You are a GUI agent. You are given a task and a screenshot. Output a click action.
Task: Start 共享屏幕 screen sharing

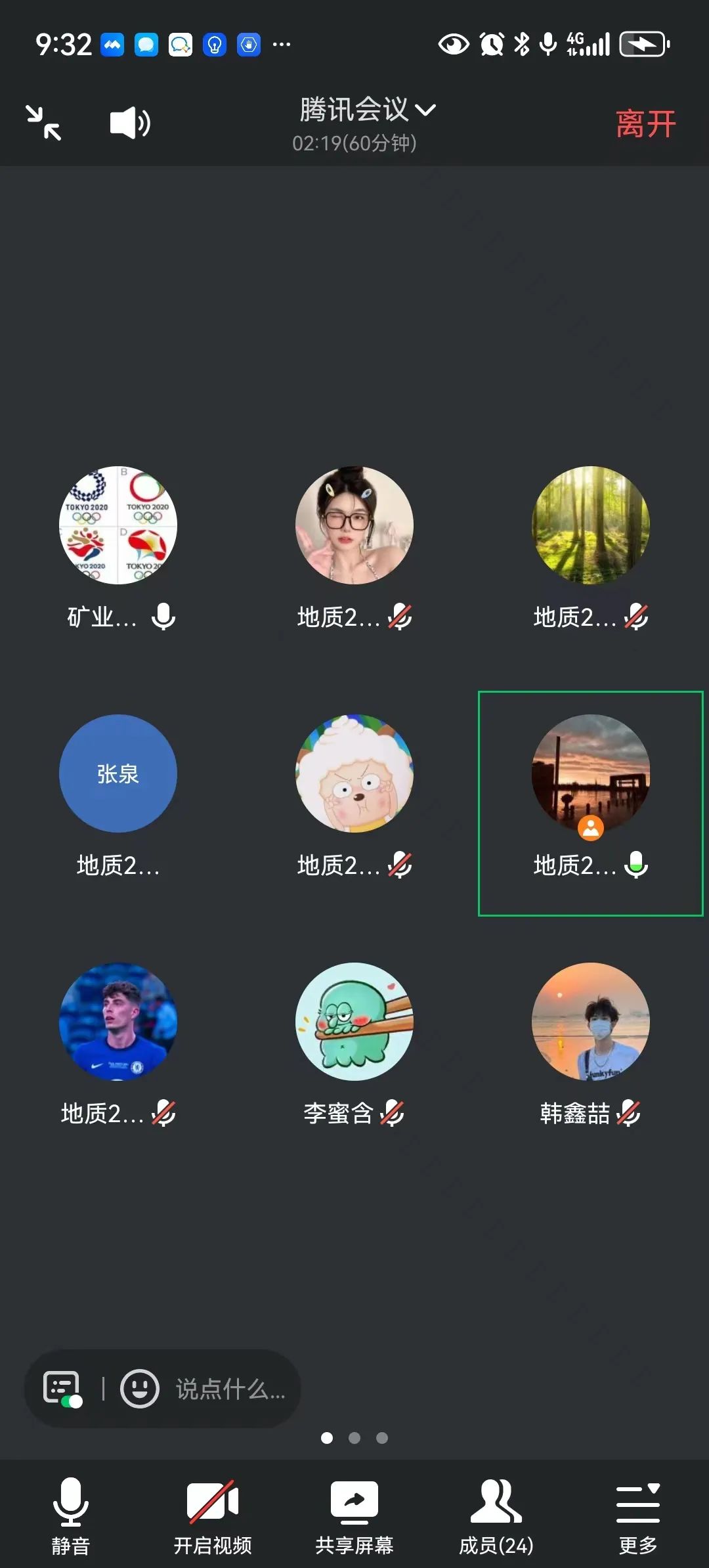tap(354, 1516)
